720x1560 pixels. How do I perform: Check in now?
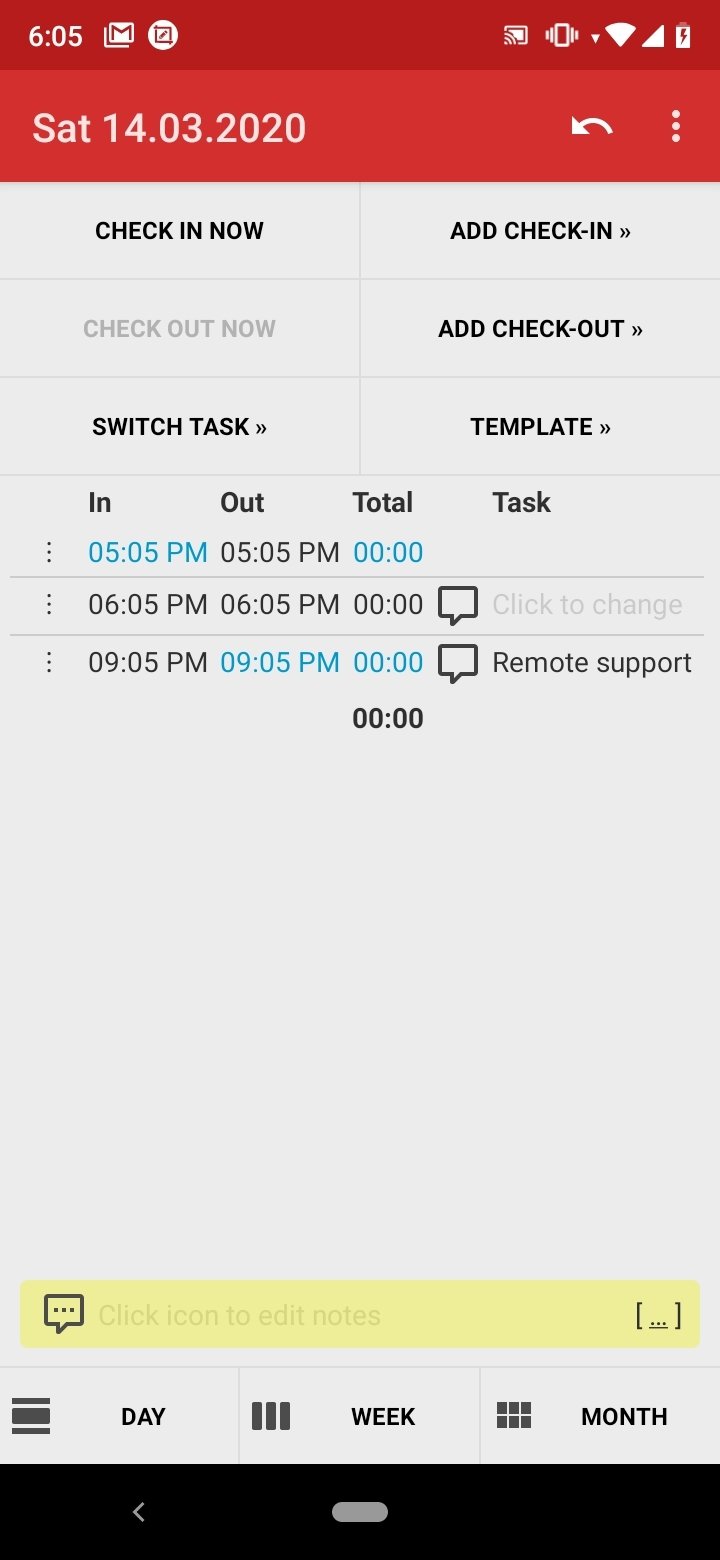(179, 231)
